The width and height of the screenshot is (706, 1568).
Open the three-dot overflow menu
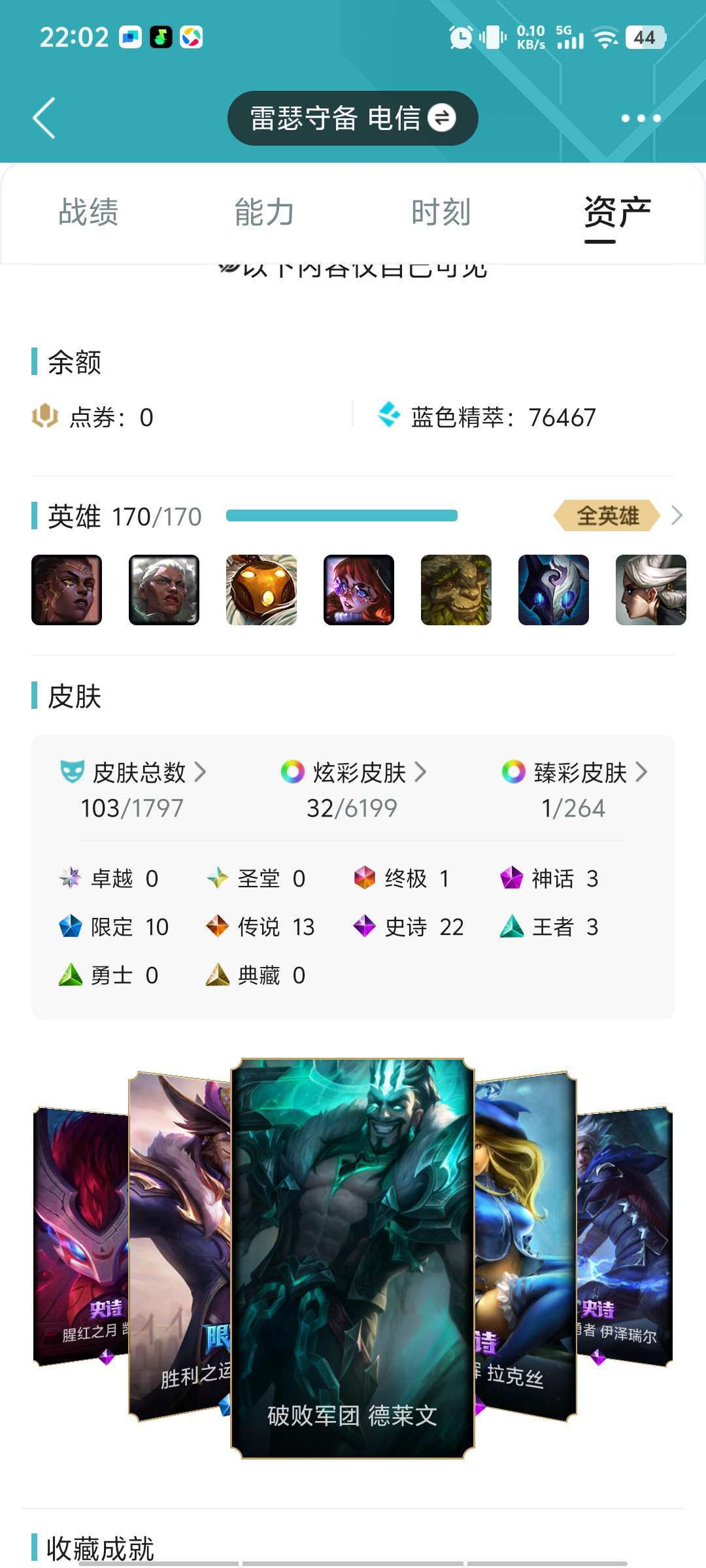point(641,118)
